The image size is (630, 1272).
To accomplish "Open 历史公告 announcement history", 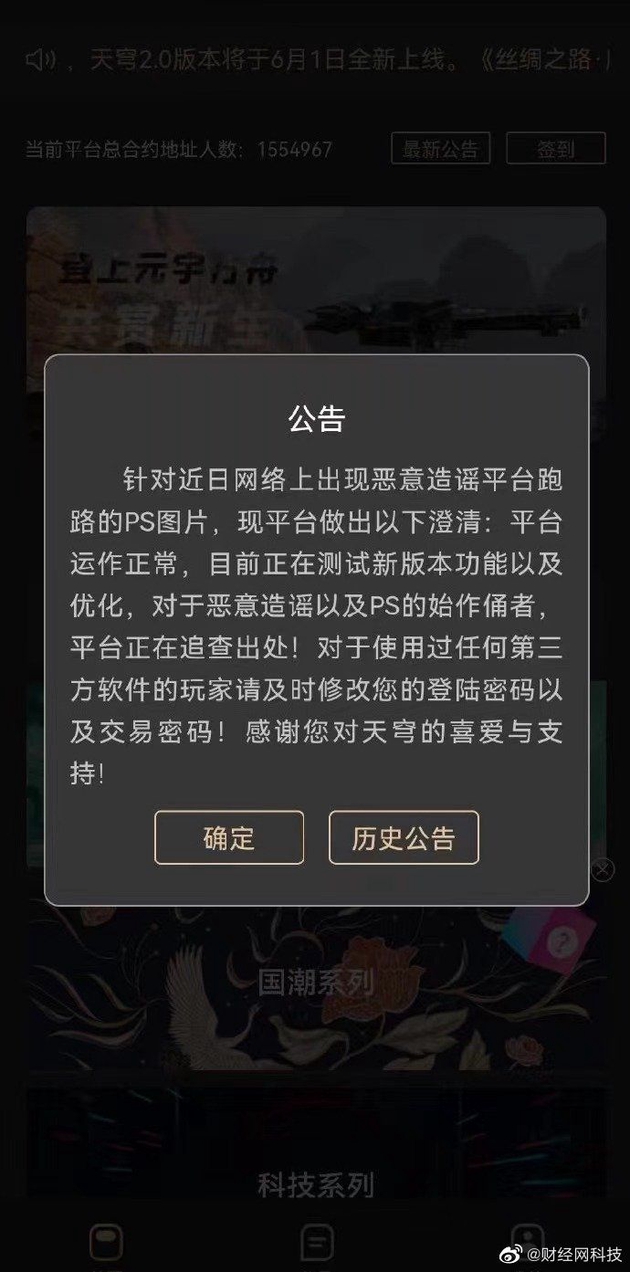I will click(x=404, y=838).
